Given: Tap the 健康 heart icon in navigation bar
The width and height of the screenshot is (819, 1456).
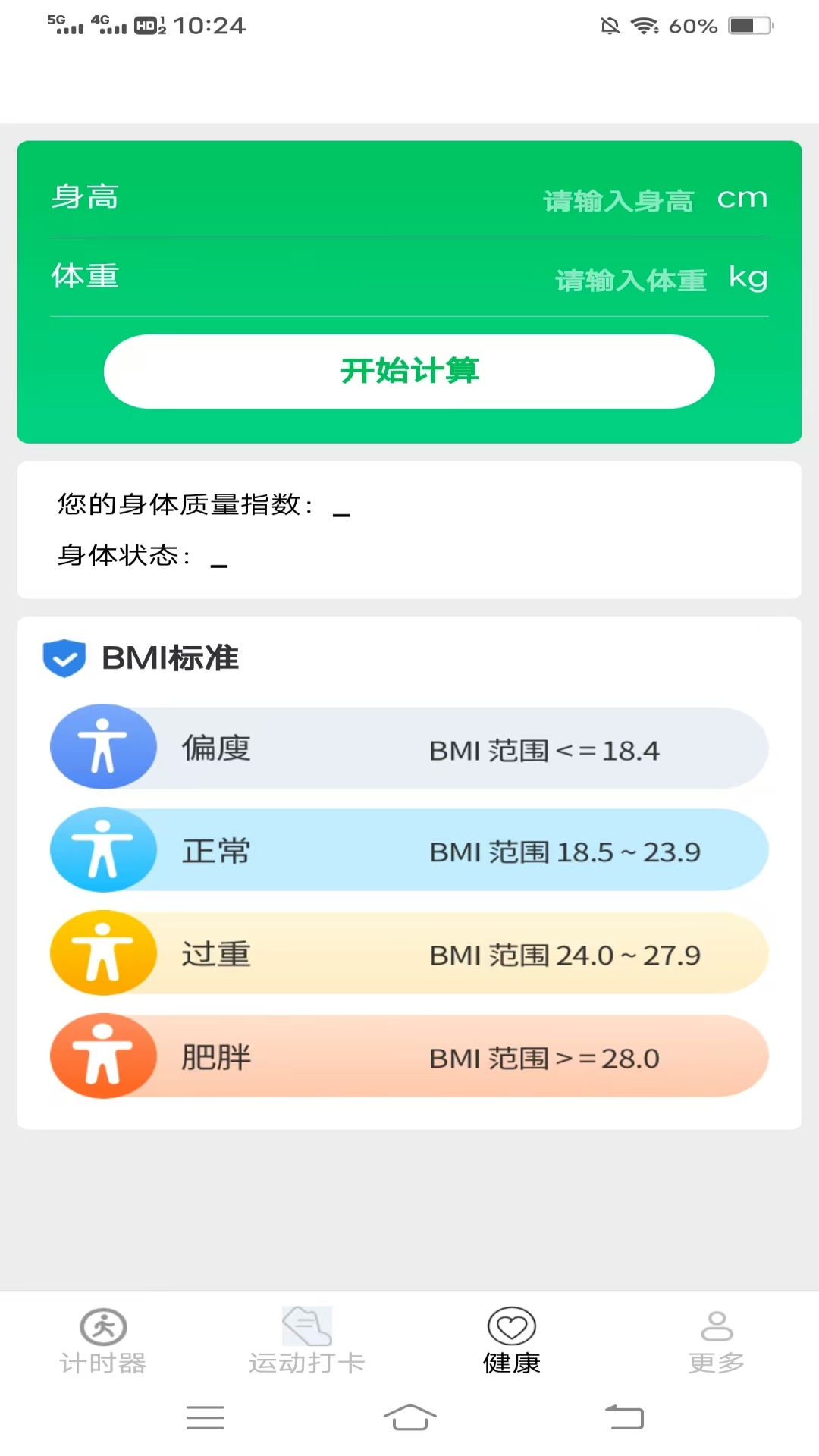Looking at the screenshot, I should [x=512, y=1335].
